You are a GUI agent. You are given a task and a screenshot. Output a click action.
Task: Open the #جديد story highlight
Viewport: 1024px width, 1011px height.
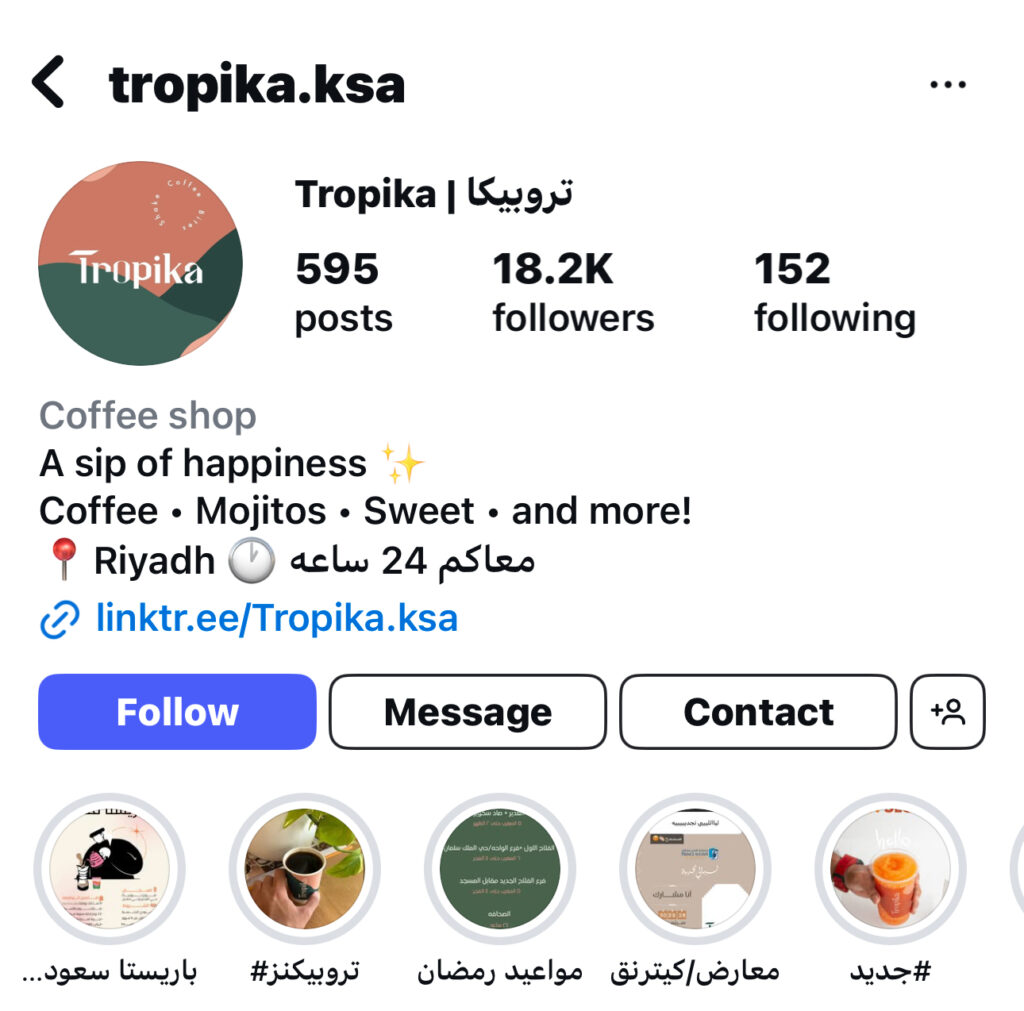889,869
